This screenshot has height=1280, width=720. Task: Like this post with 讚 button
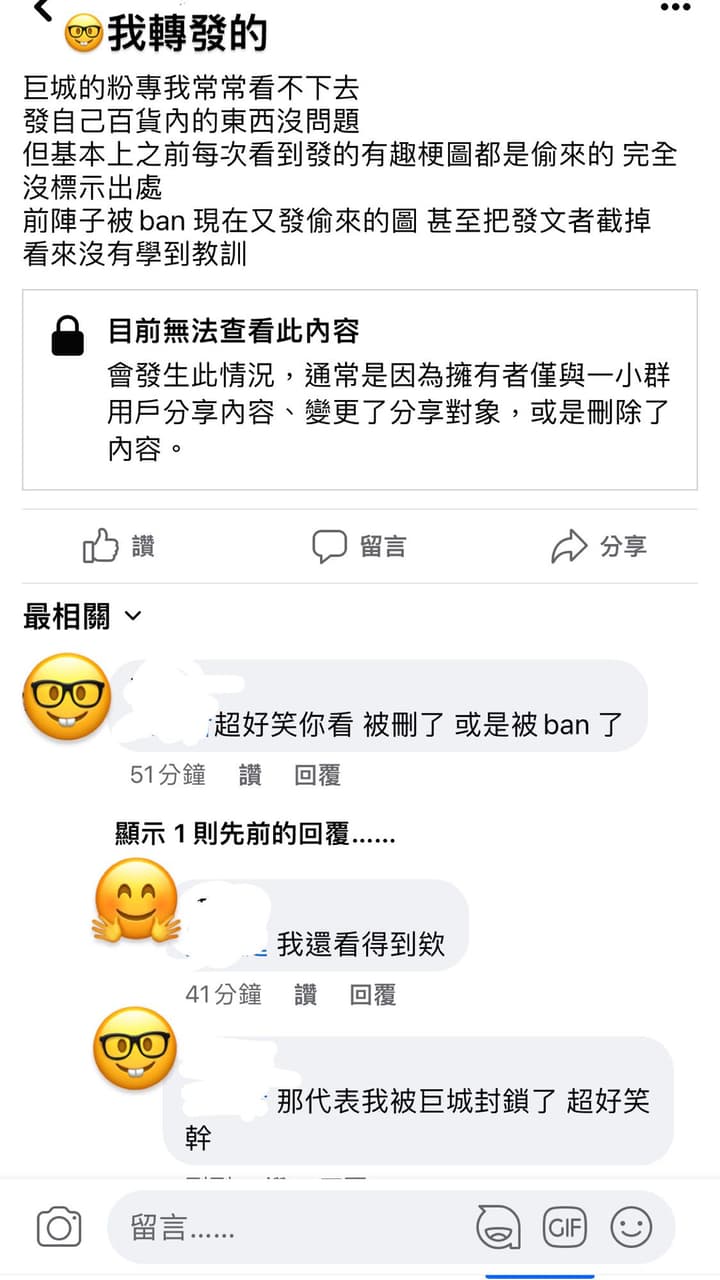coord(118,546)
